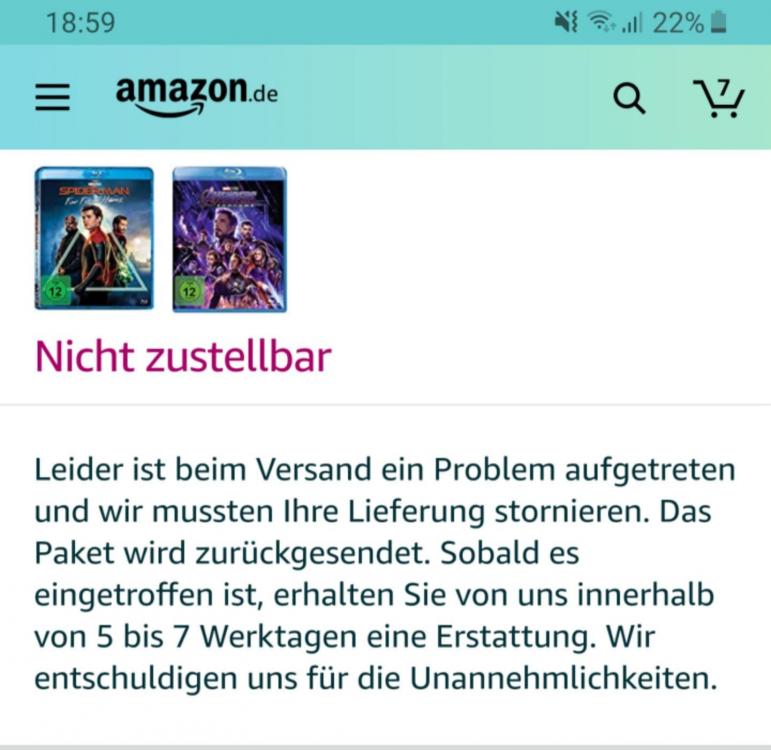The width and height of the screenshot is (771, 750).
Task: Go to the Amazon.de home logo
Action: [196, 95]
